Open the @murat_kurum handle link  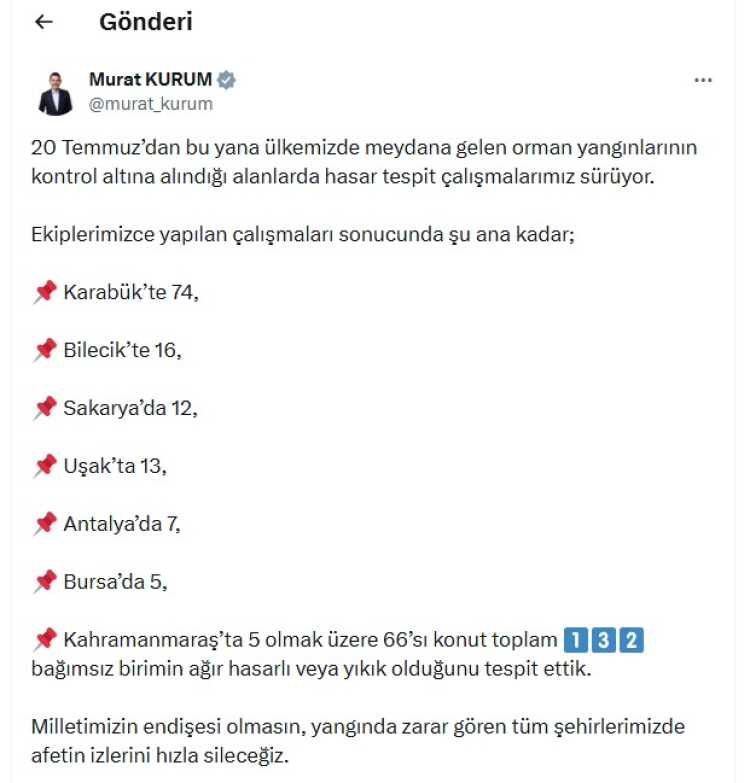coord(150,104)
